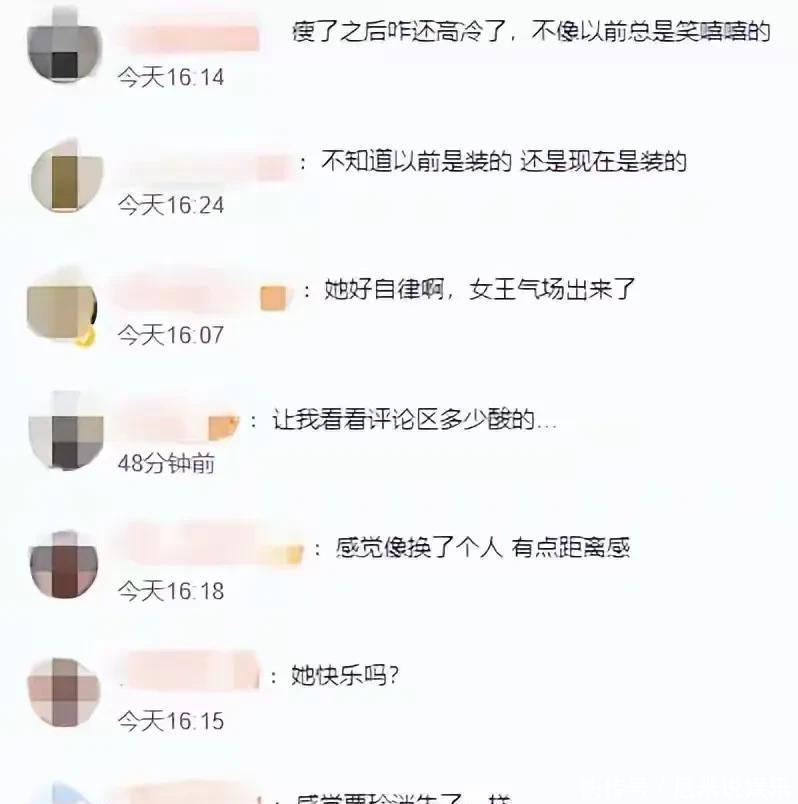Open avatar of the 感觉像换了个人 commenter
Viewport: 798px width, 804px height.
pyautogui.click(x=64, y=565)
